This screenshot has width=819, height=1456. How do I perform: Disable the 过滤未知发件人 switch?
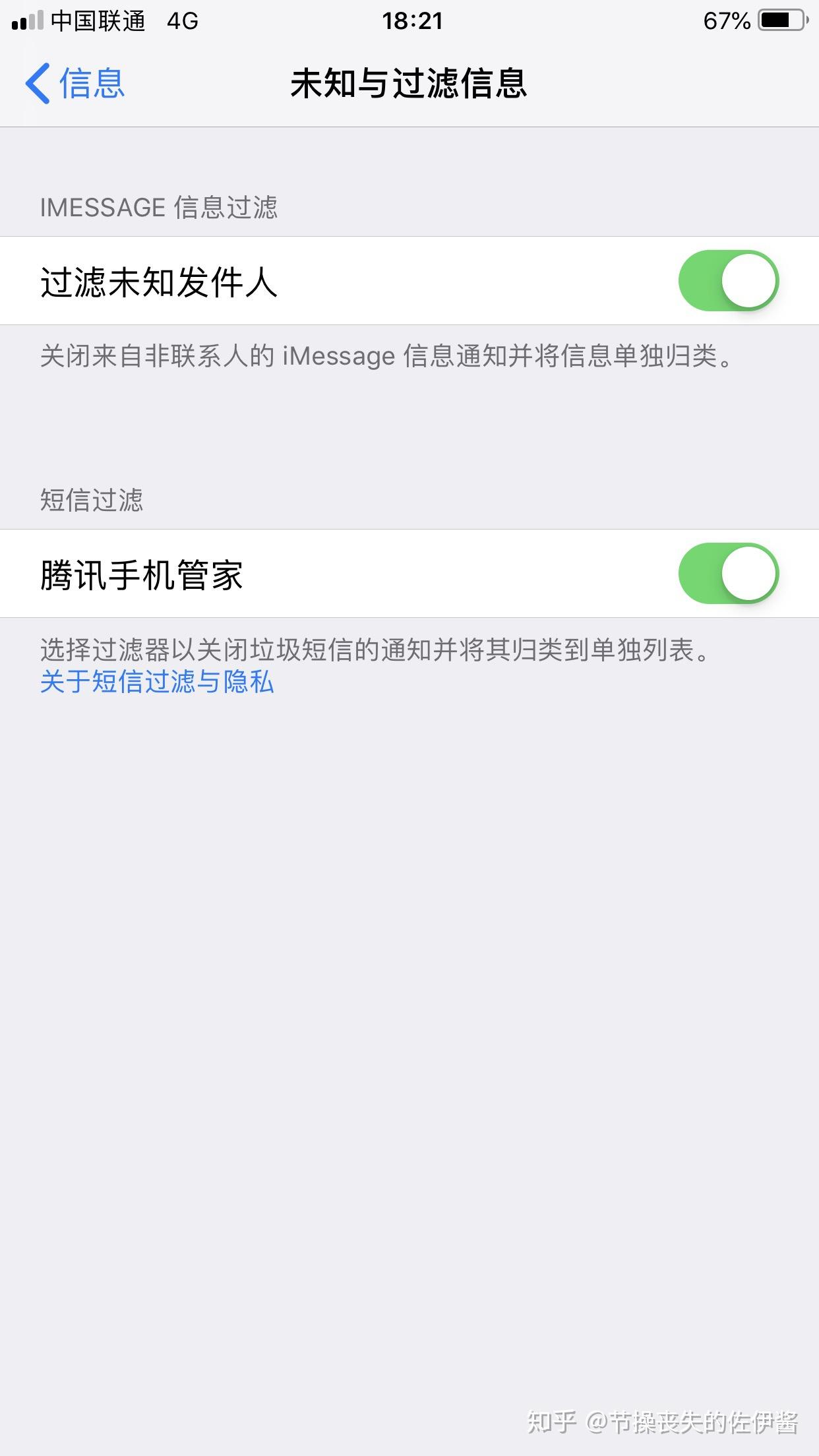point(729,280)
